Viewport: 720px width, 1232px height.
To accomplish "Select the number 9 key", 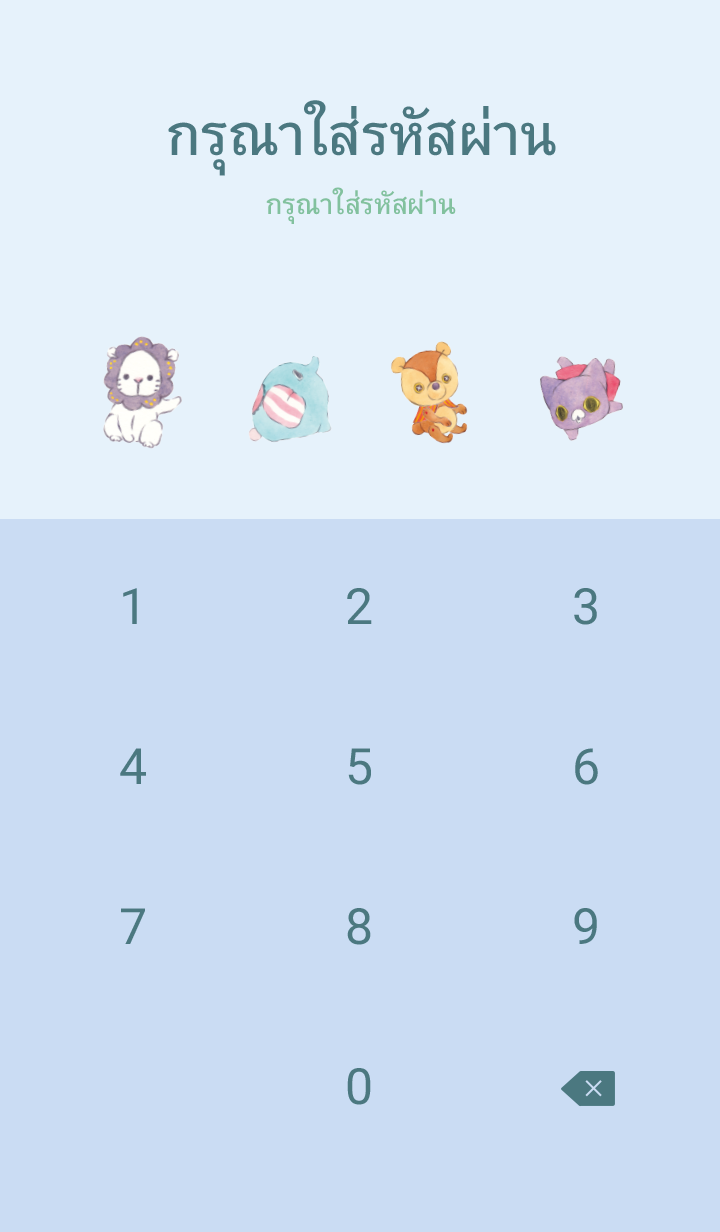I will click(586, 927).
